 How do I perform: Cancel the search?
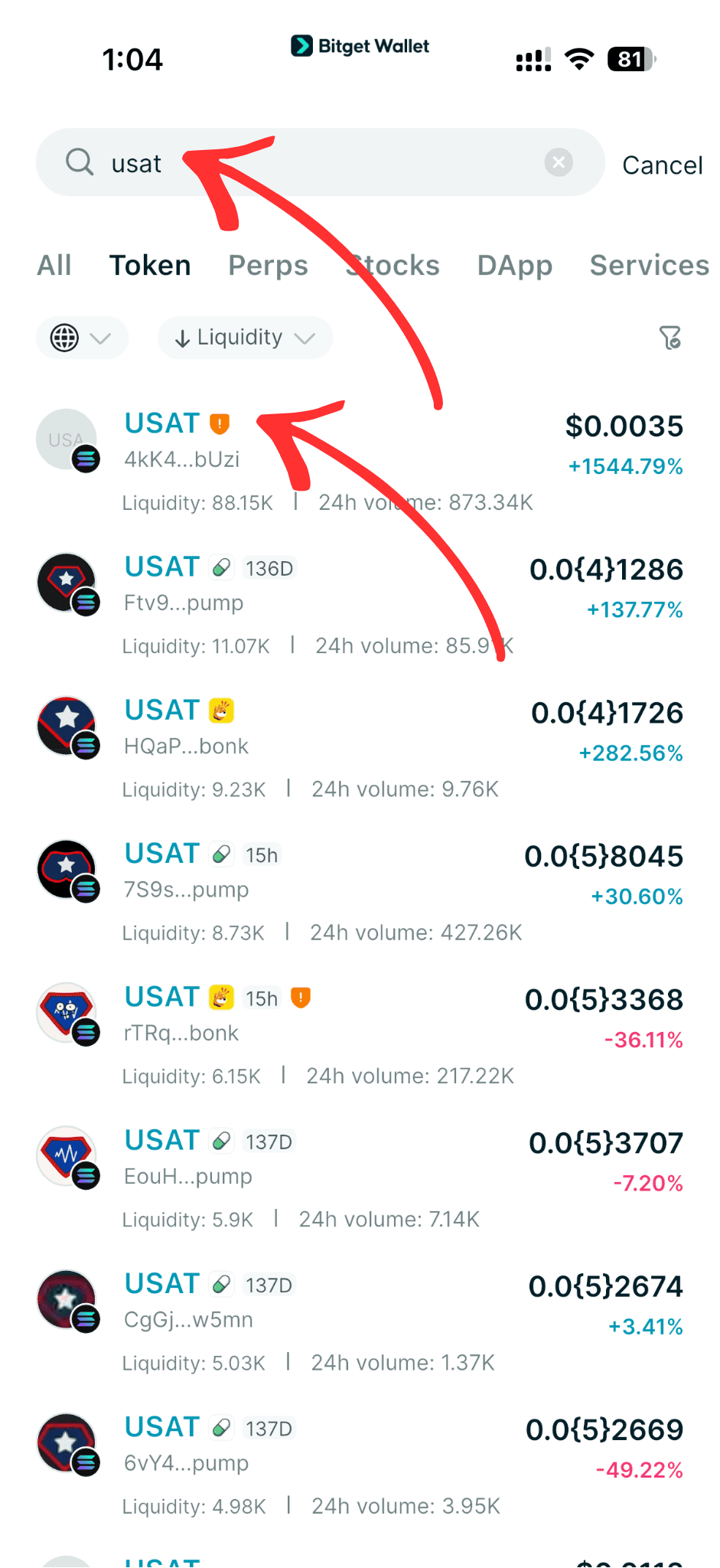[662, 165]
